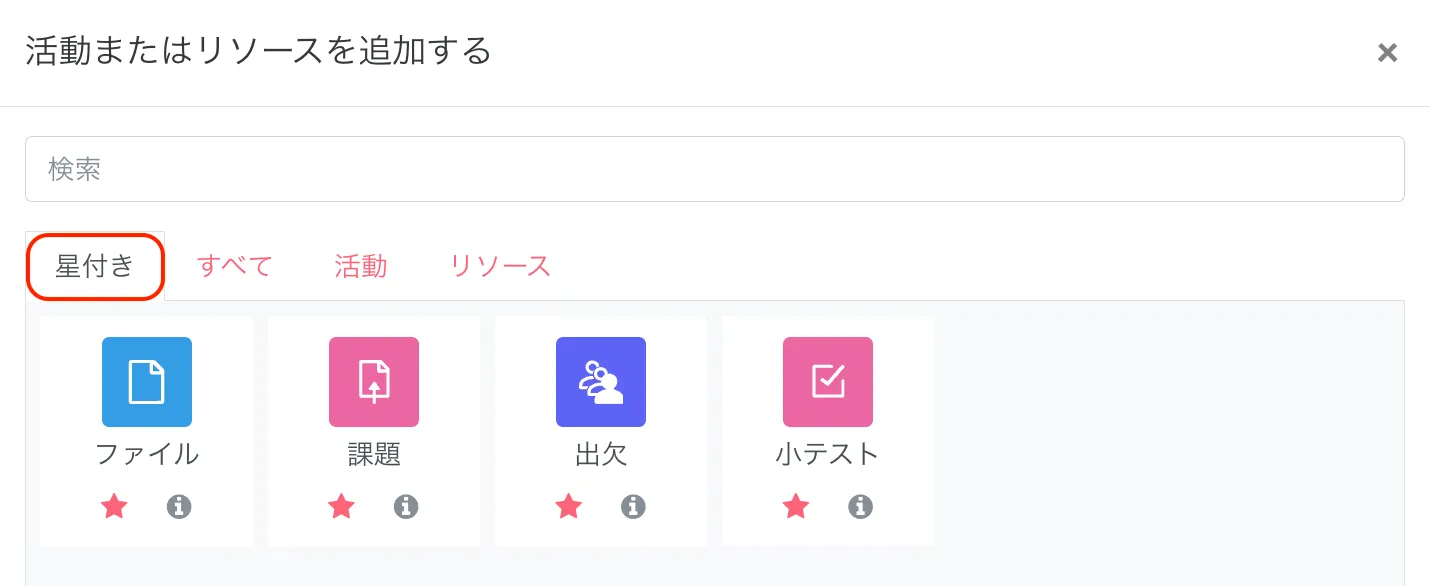Show info for 課題
Image resolution: width=1430 pixels, height=586 pixels.
tap(406, 507)
